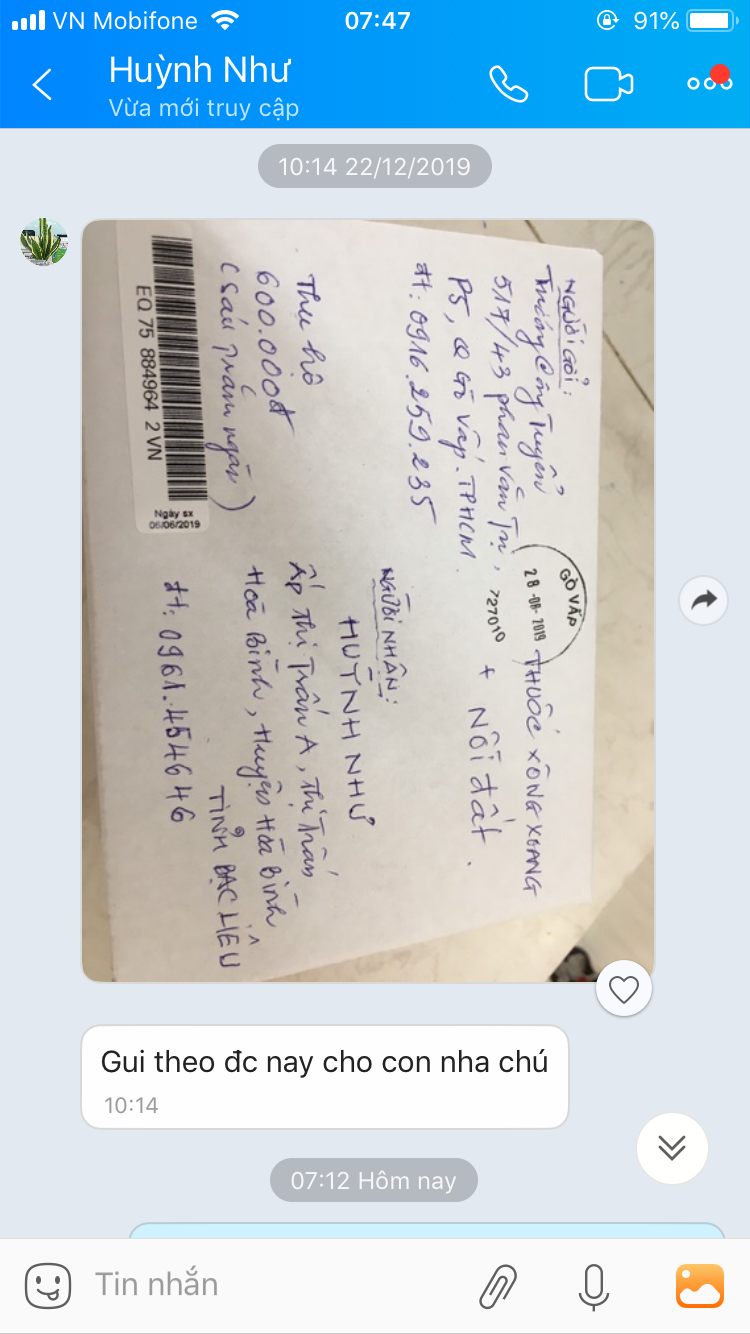The width and height of the screenshot is (750, 1334).
Task: React to the photo with a heart
Action: [624, 990]
